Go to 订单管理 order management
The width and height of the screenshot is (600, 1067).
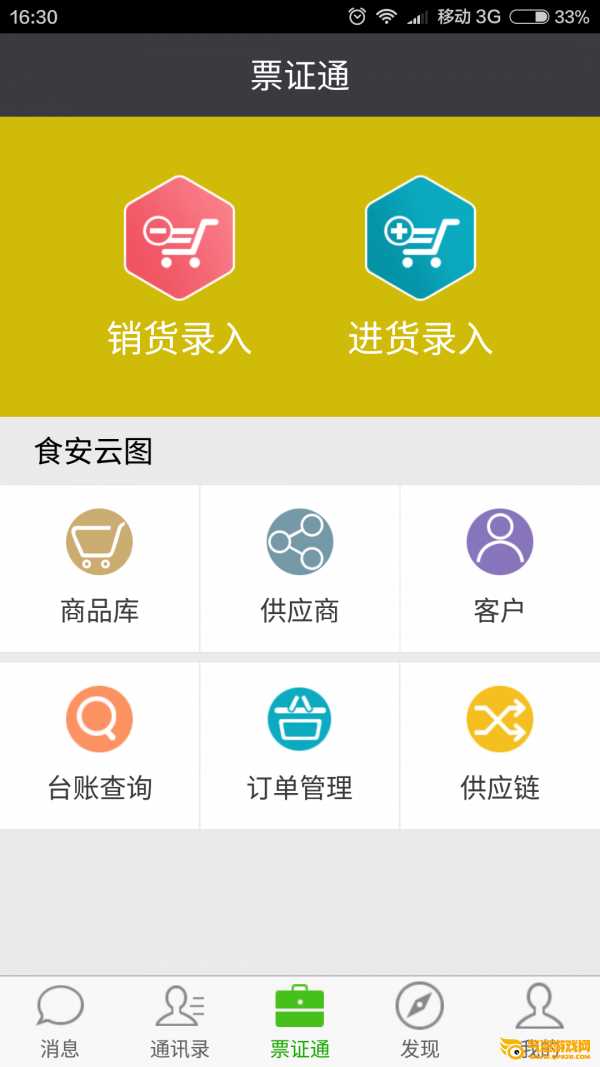pos(300,745)
